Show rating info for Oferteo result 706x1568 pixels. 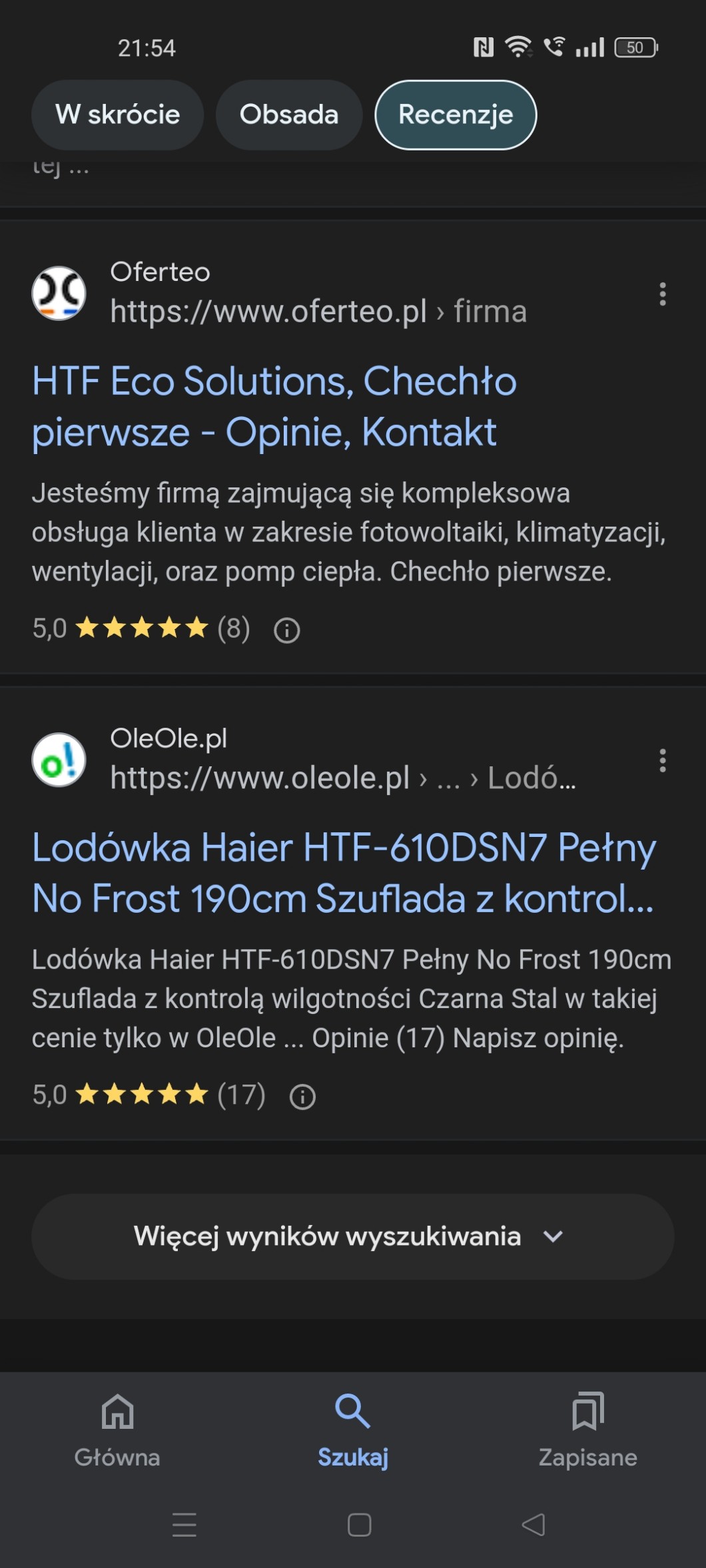point(287,630)
